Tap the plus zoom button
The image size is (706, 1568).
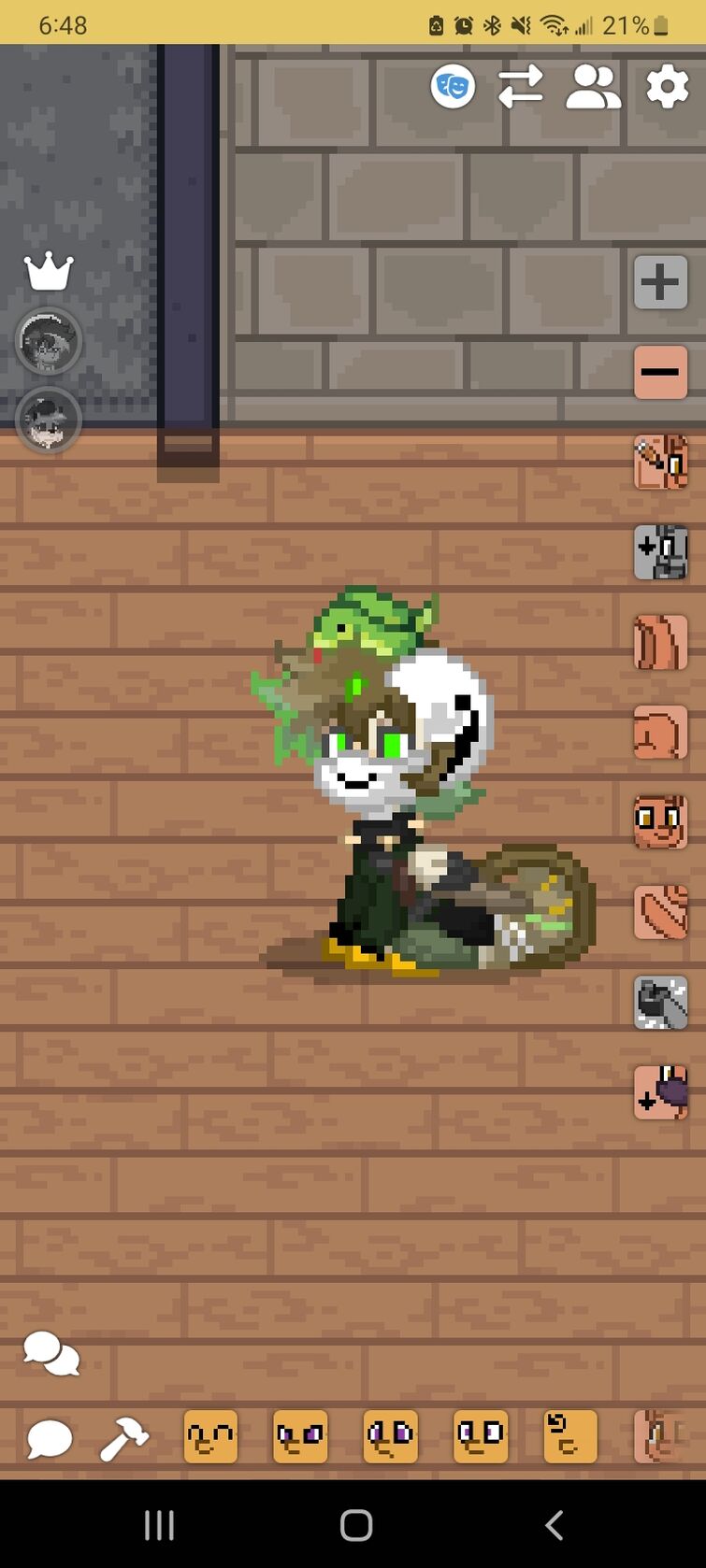(x=660, y=281)
